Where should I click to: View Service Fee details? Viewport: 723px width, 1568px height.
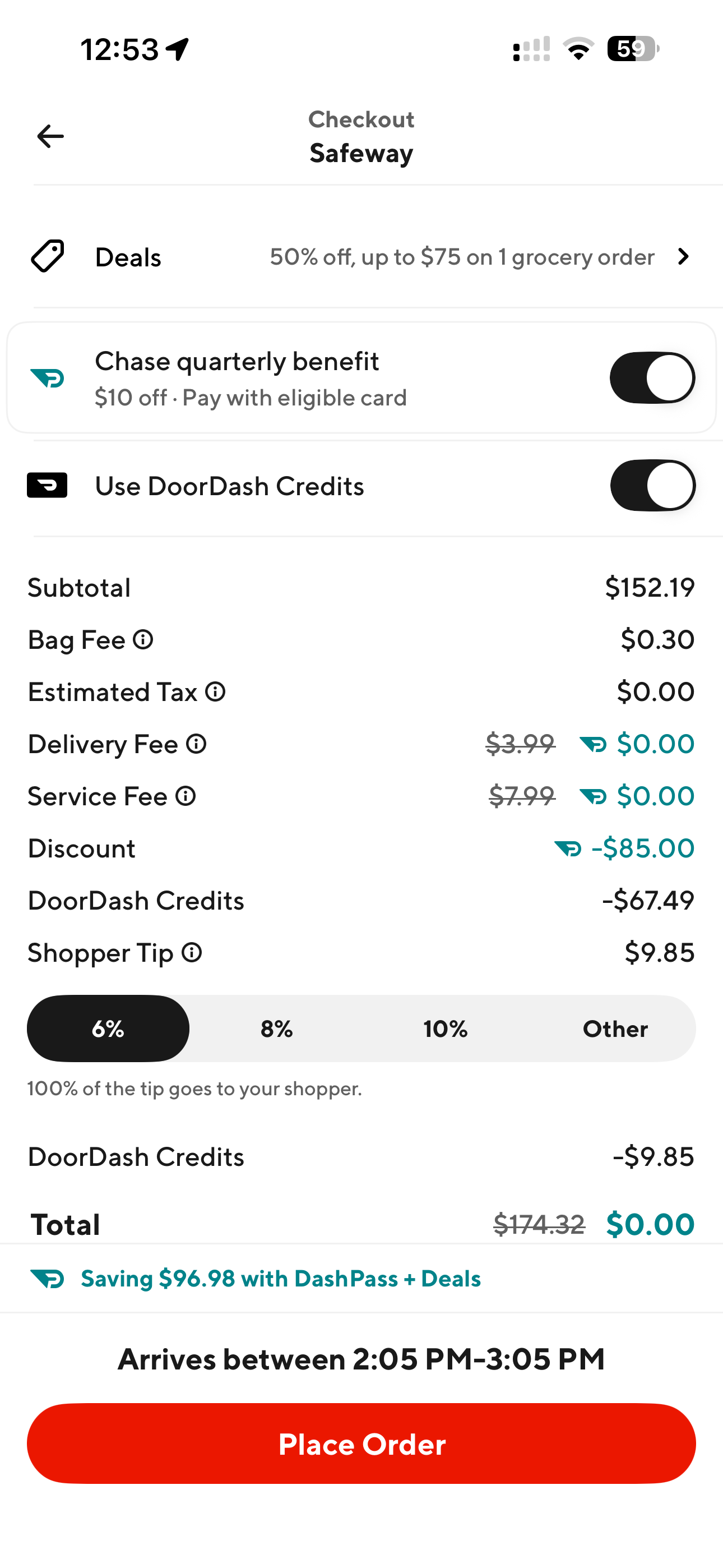[186, 796]
